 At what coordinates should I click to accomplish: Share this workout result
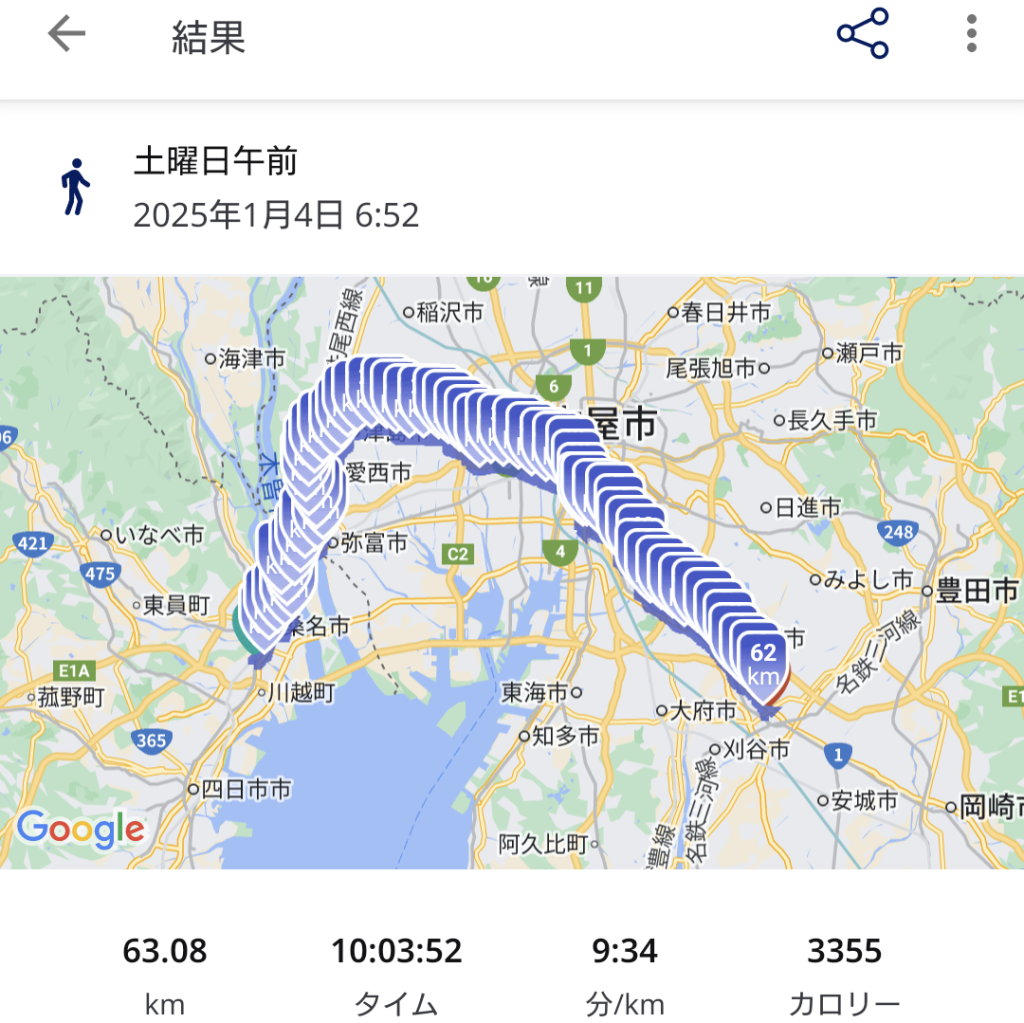point(862,34)
